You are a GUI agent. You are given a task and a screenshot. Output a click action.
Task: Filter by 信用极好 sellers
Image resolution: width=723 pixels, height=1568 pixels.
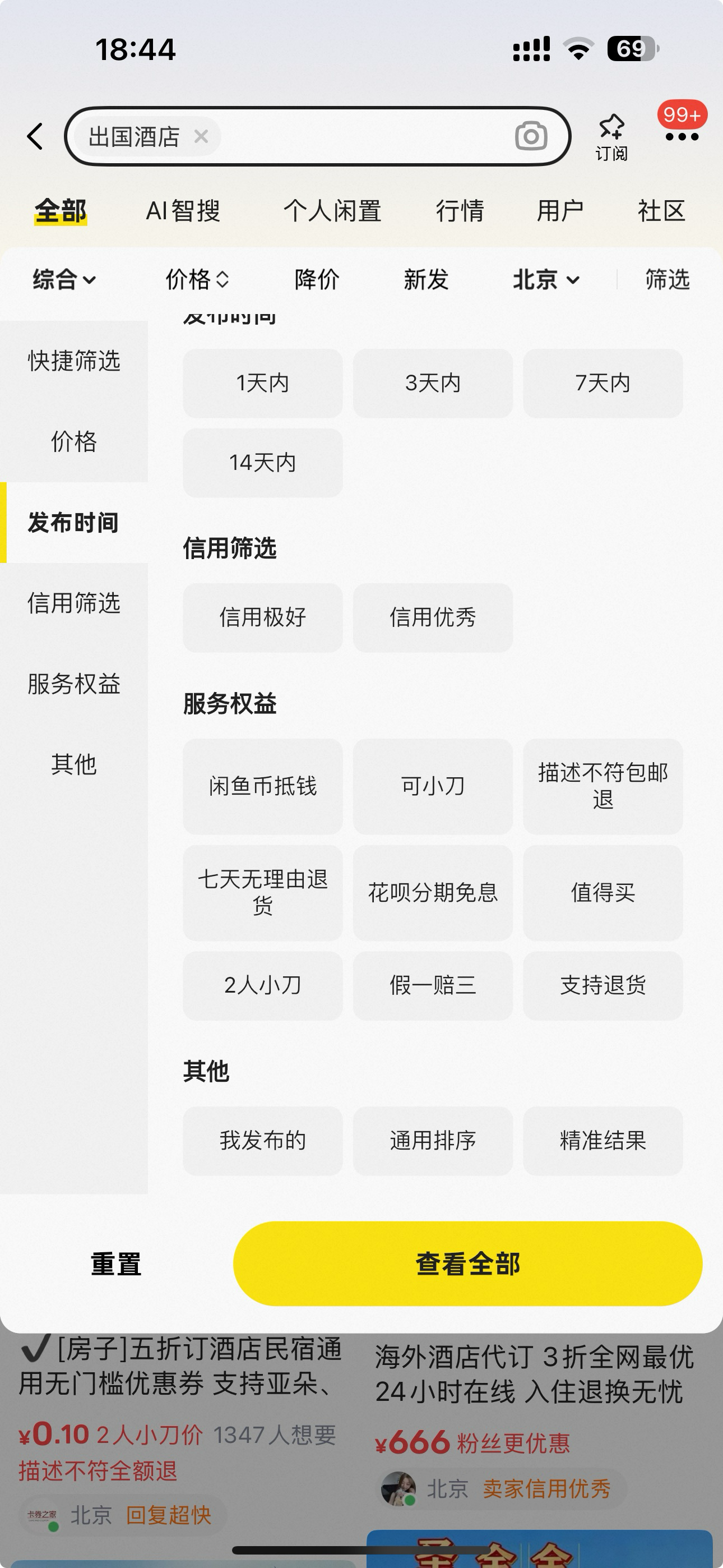pyautogui.click(x=262, y=617)
